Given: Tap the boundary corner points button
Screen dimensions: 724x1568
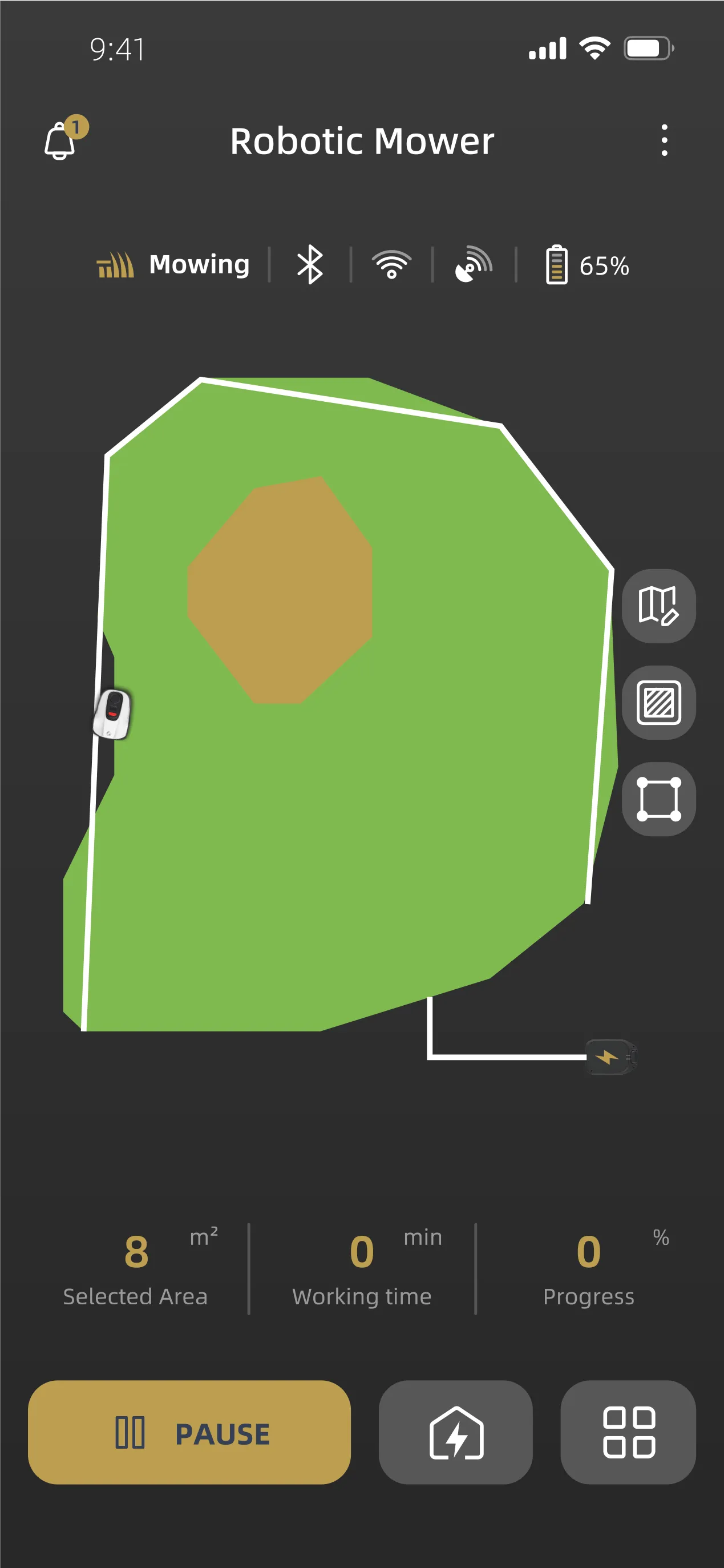Looking at the screenshot, I should click(658, 799).
